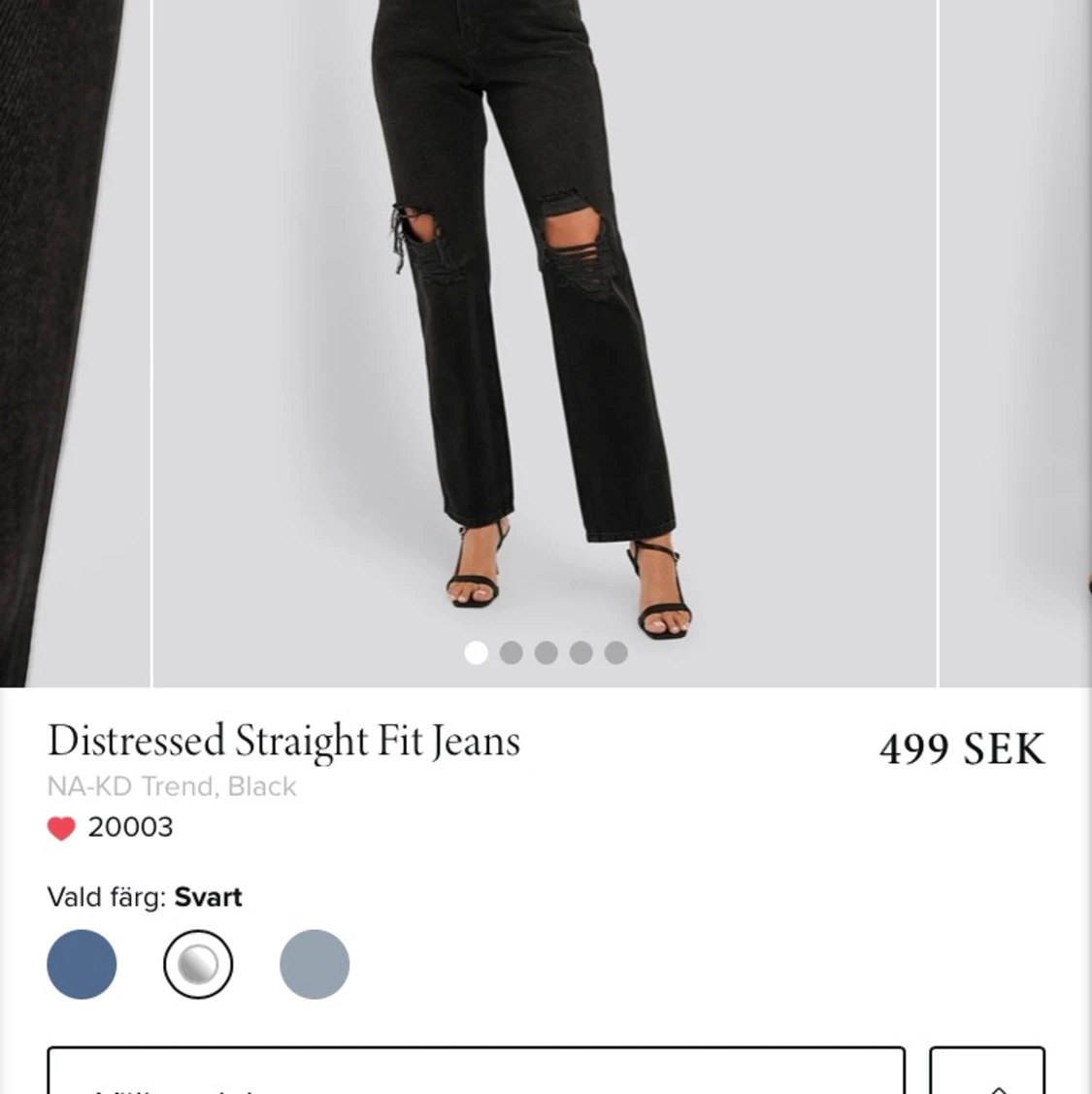Tap the square button beside the size dropdown
Image resolution: width=1092 pixels, height=1094 pixels.
[987, 1072]
